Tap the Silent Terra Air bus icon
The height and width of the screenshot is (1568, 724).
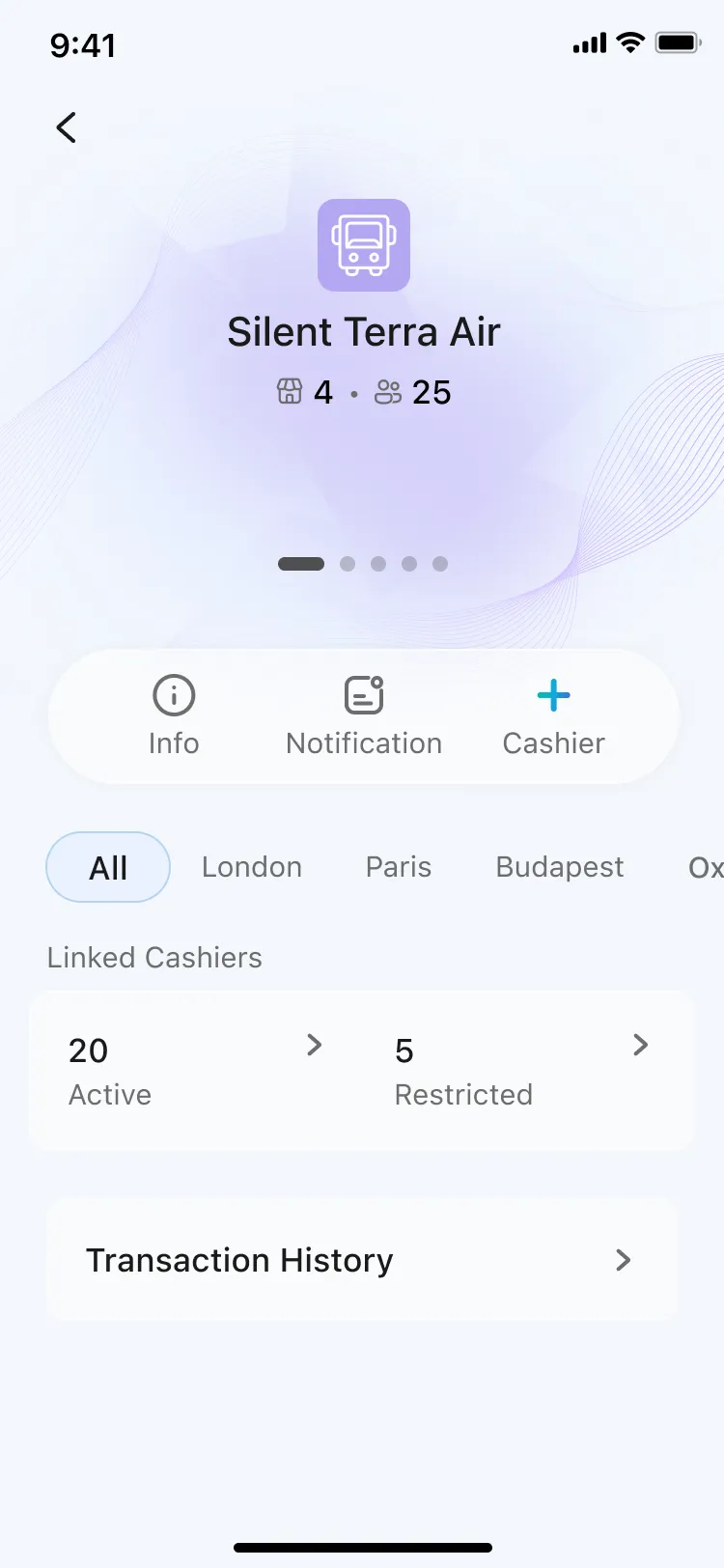pos(364,245)
